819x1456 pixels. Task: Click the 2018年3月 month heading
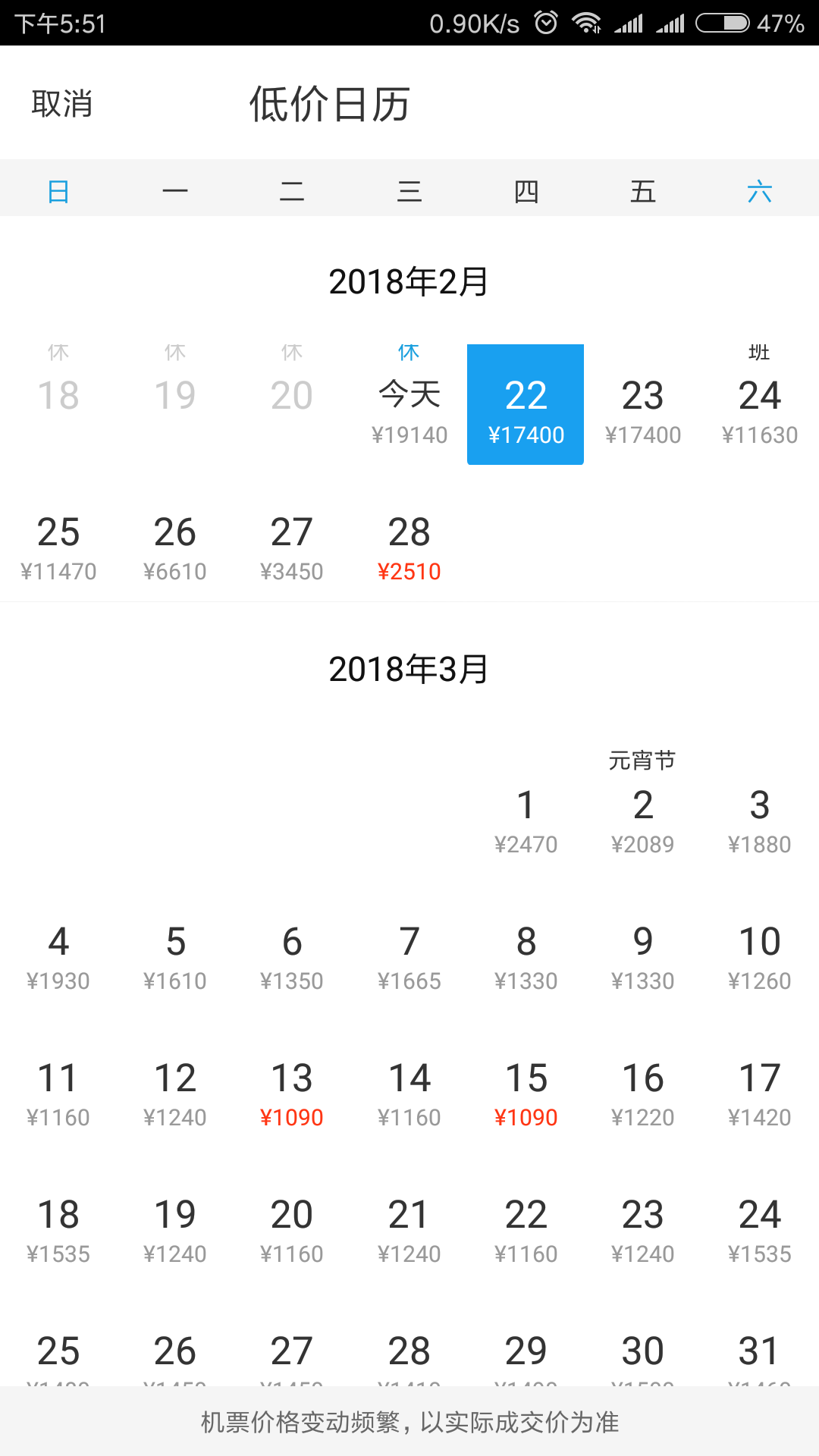pos(409,669)
